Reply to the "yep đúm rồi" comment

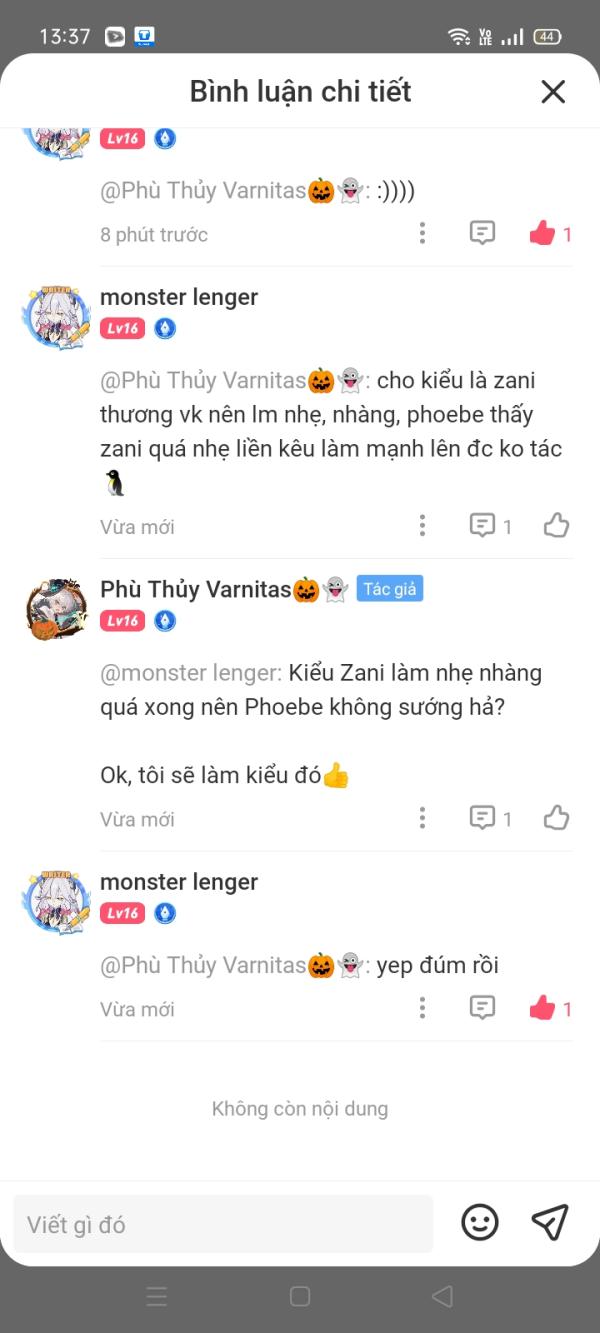[482, 1008]
